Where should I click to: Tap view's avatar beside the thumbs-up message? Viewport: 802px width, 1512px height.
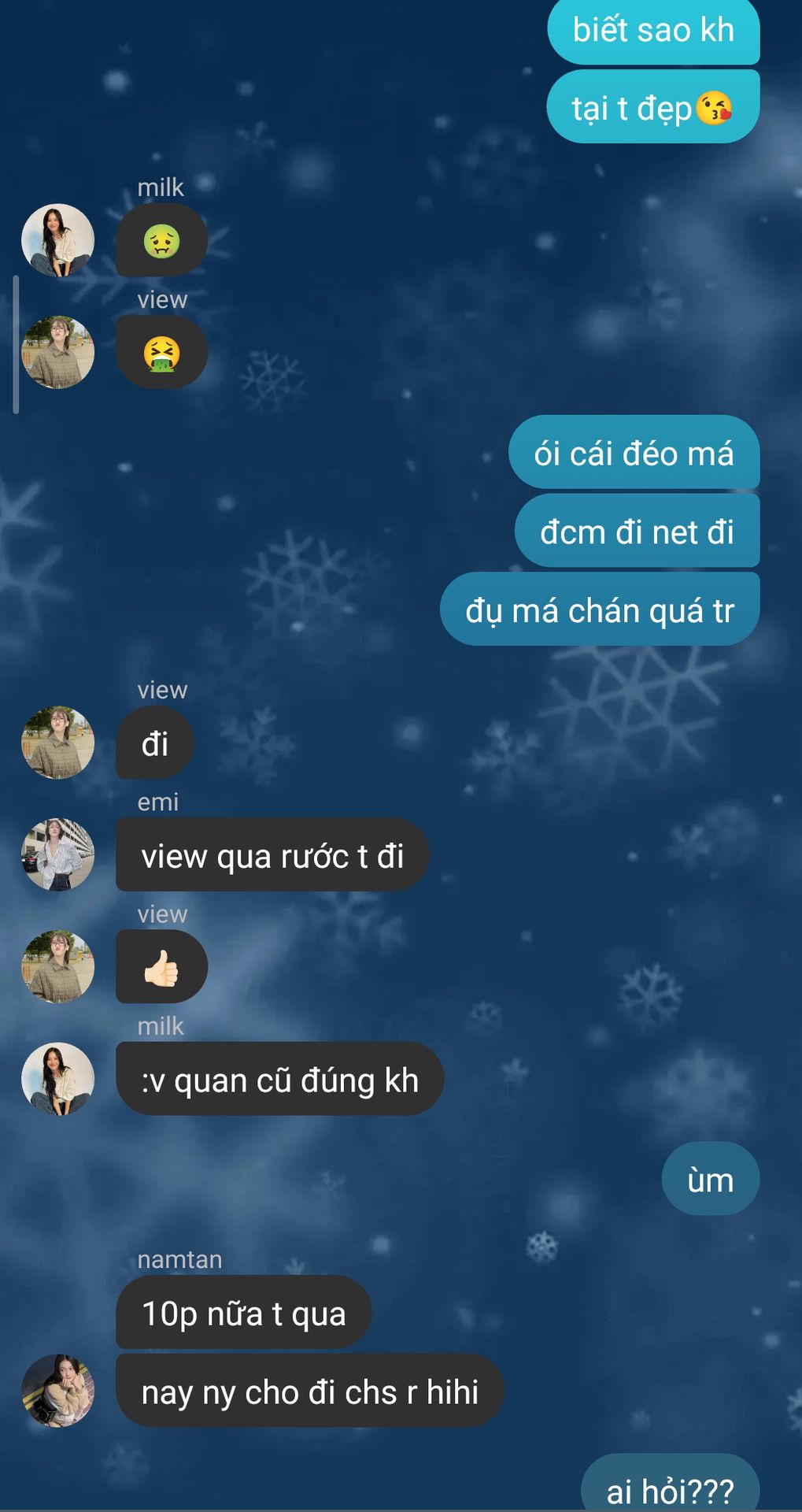coord(57,966)
